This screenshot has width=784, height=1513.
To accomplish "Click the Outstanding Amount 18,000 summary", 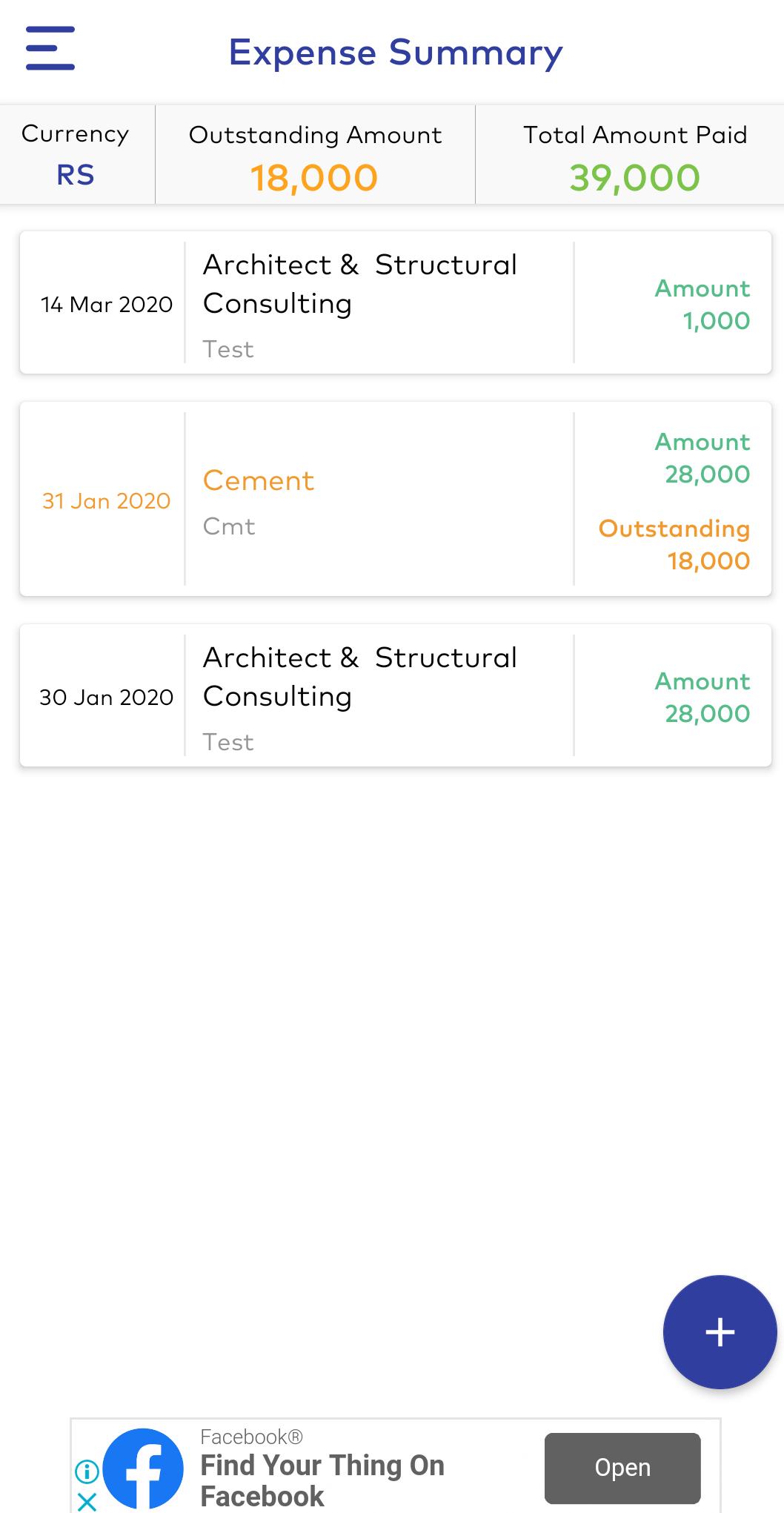I will click(x=313, y=156).
